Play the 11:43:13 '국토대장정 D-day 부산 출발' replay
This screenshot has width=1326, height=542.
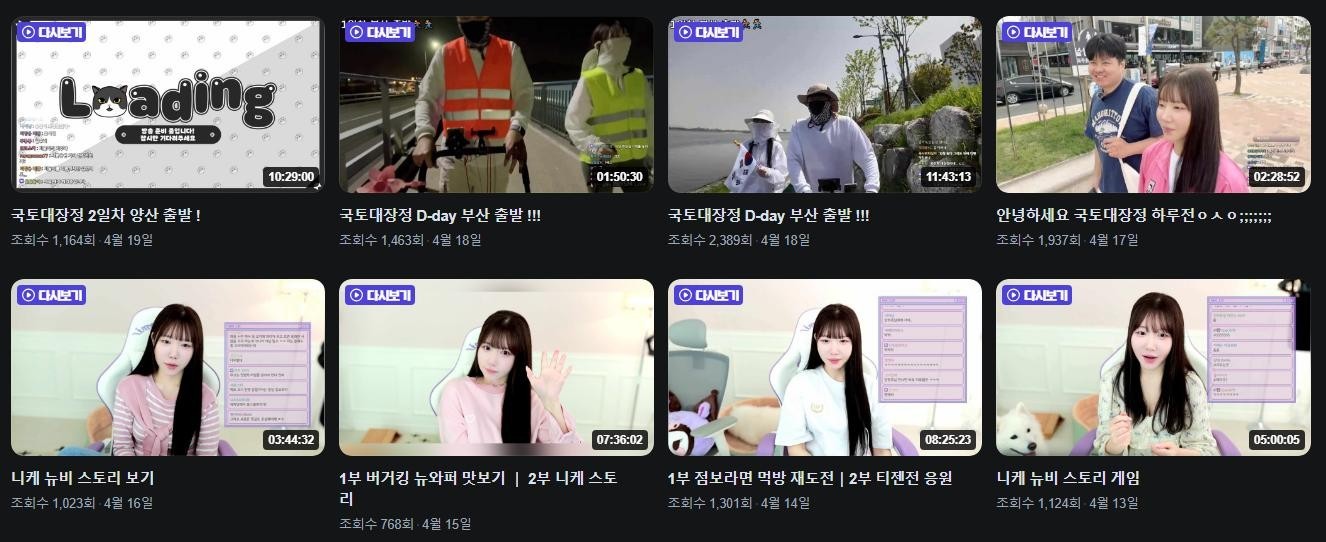(824, 104)
